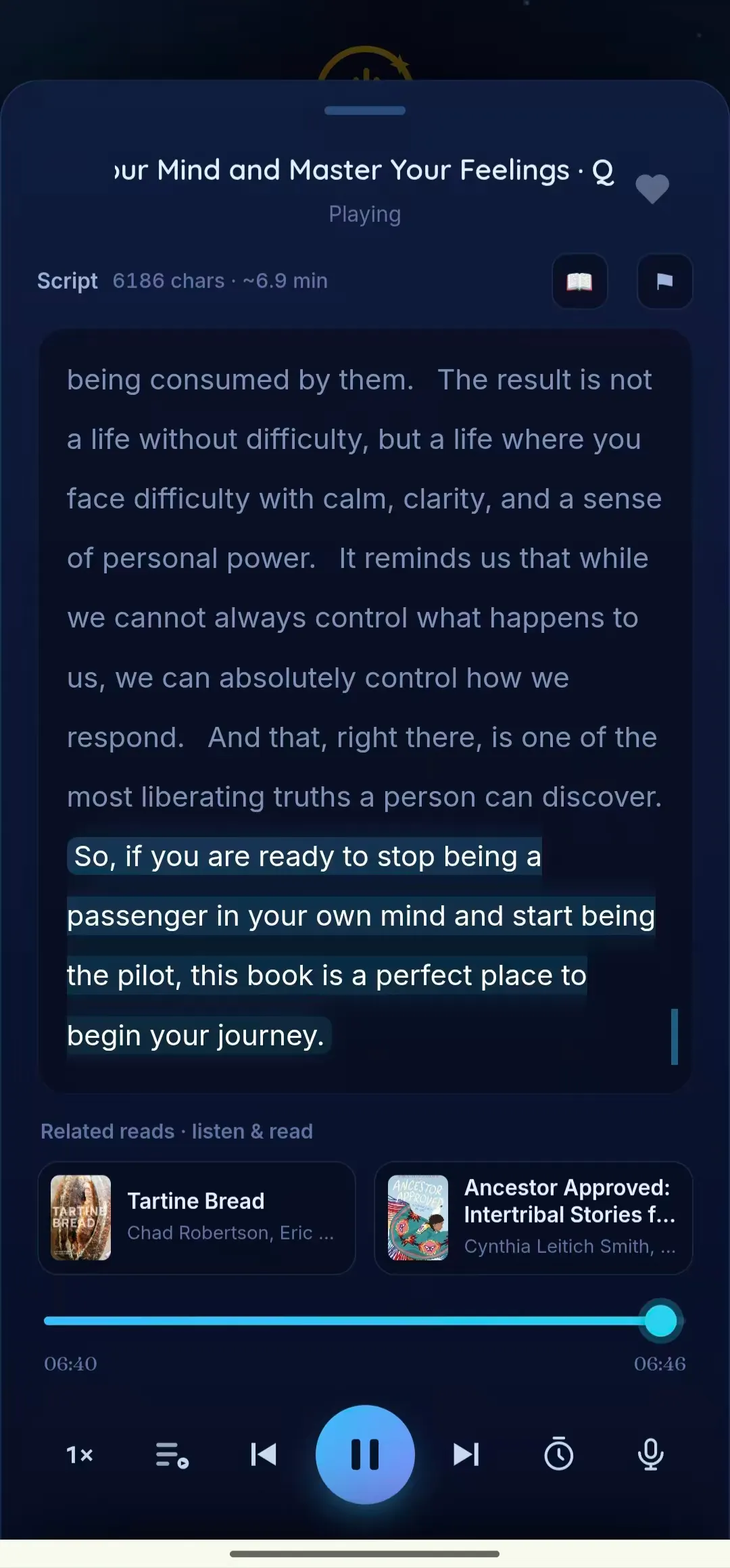Favorite this audiobook with the heart icon

(652, 189)
